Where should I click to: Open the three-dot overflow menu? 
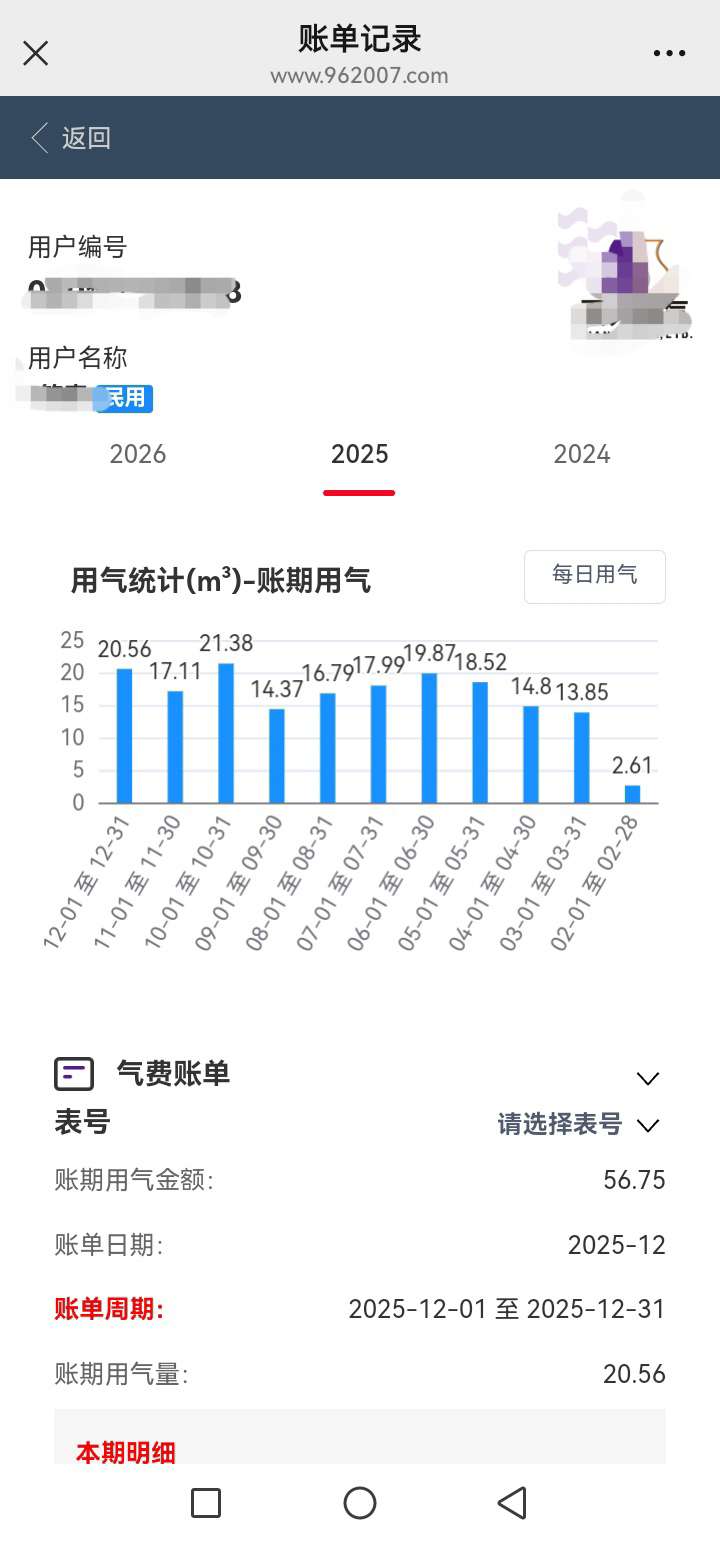(669, 54)
